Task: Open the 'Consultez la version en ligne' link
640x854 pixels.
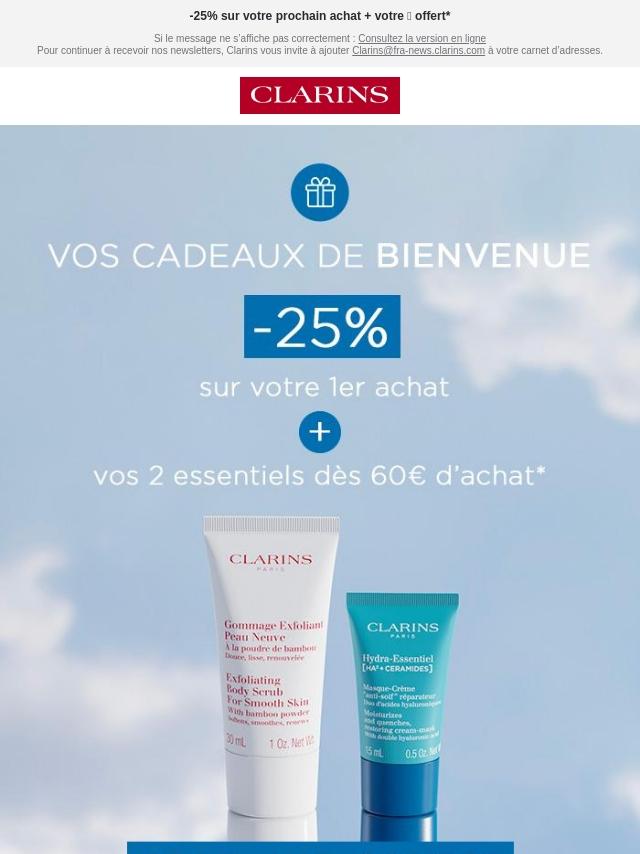Action: point(422,39)
